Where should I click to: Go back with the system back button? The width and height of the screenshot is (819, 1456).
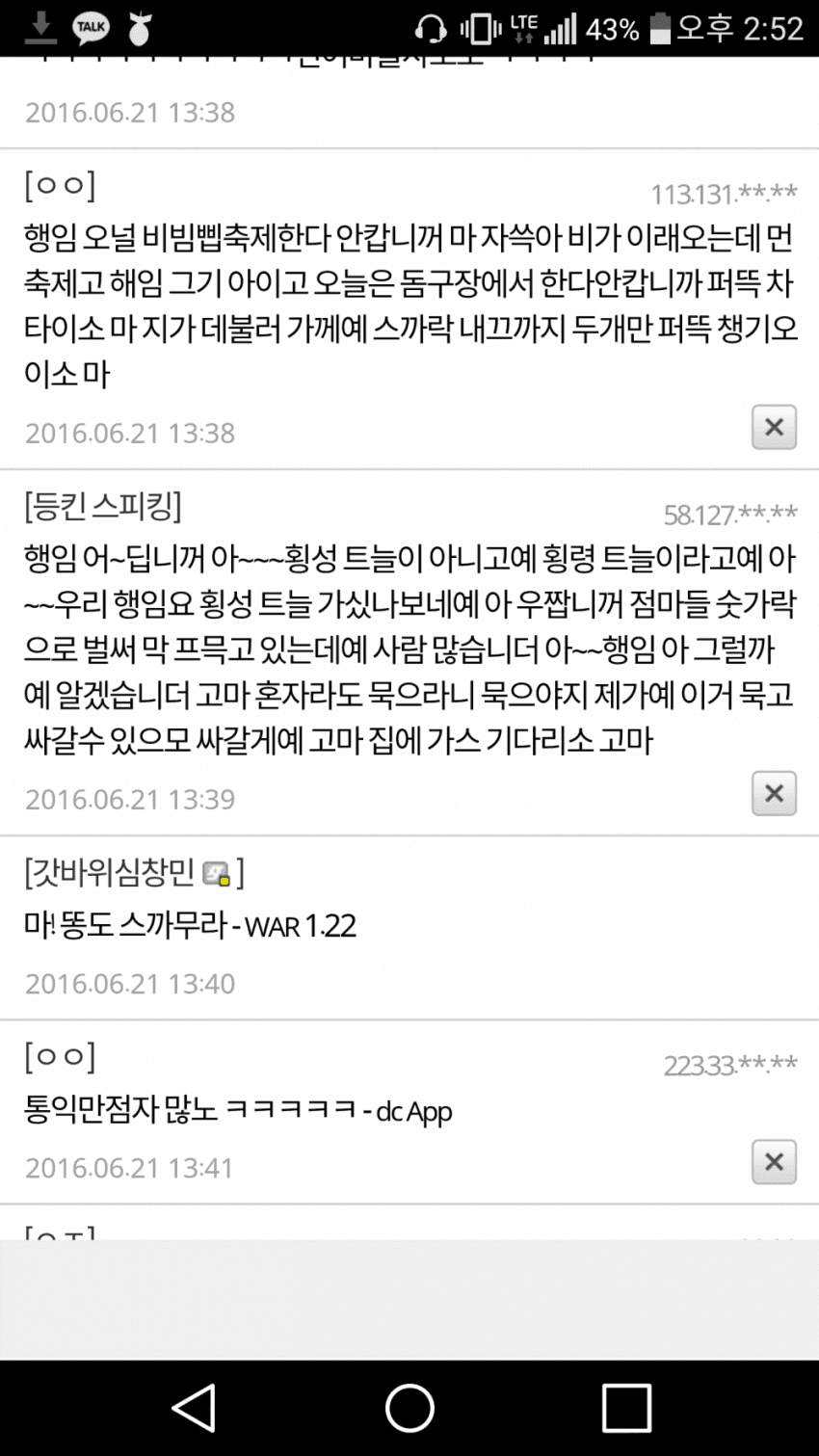pyautogui.click(x=194, y=1408)
